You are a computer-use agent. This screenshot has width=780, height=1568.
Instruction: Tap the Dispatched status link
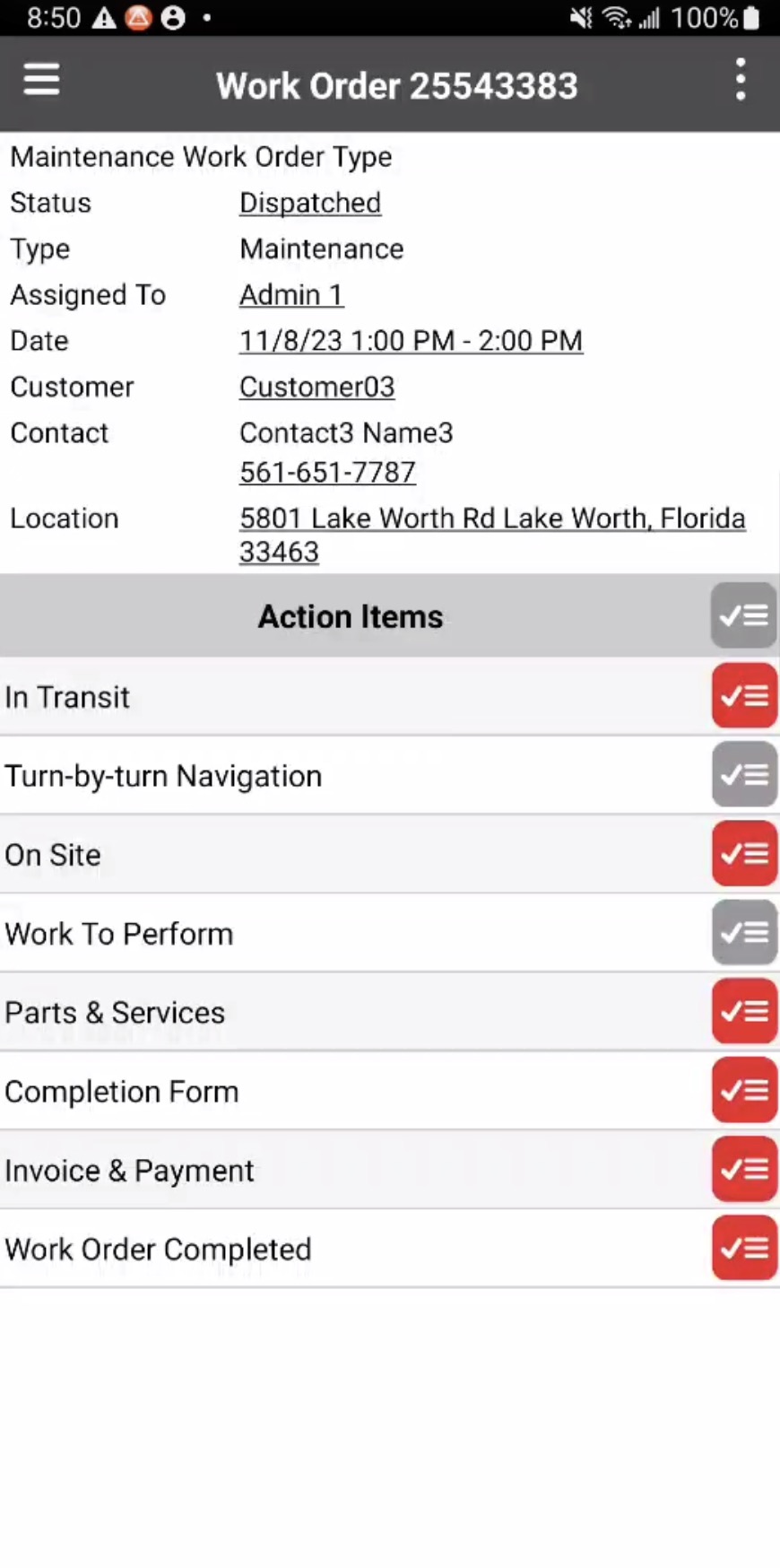click(310, 203)
